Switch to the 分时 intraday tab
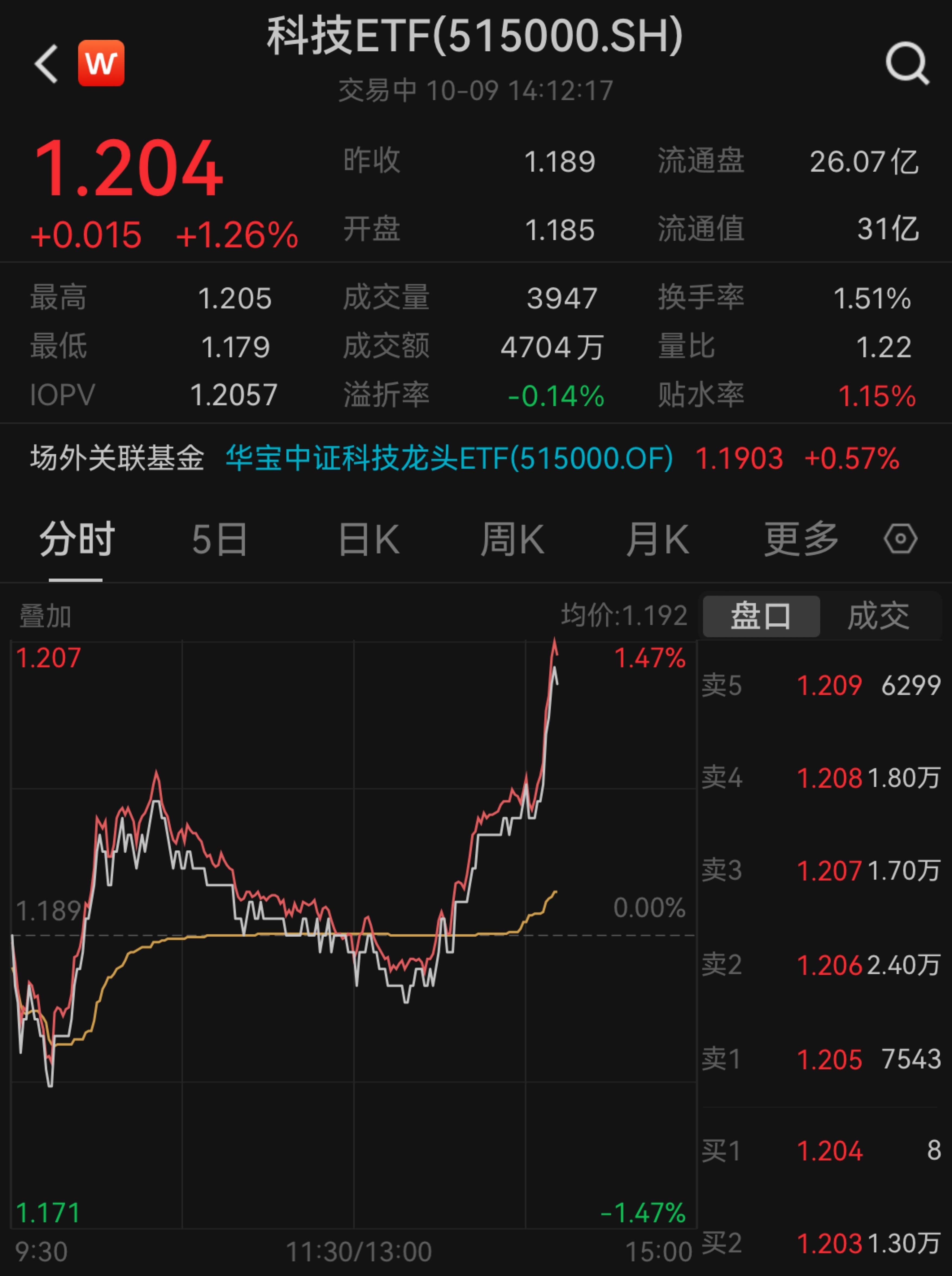952x1276 pixels. click(x=75, y=537)
